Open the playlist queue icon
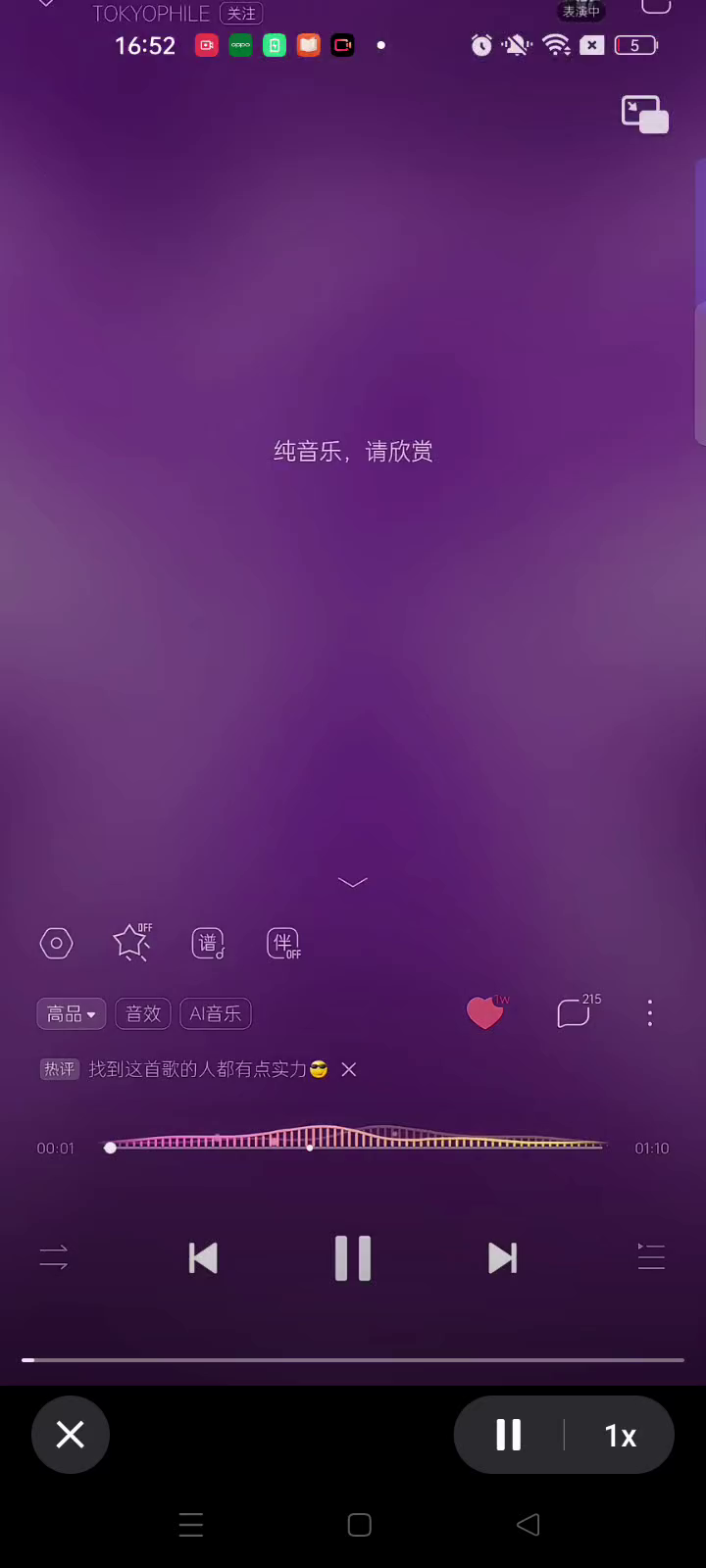This screenshot has width=706, height=1568. tap(651, 1257)
